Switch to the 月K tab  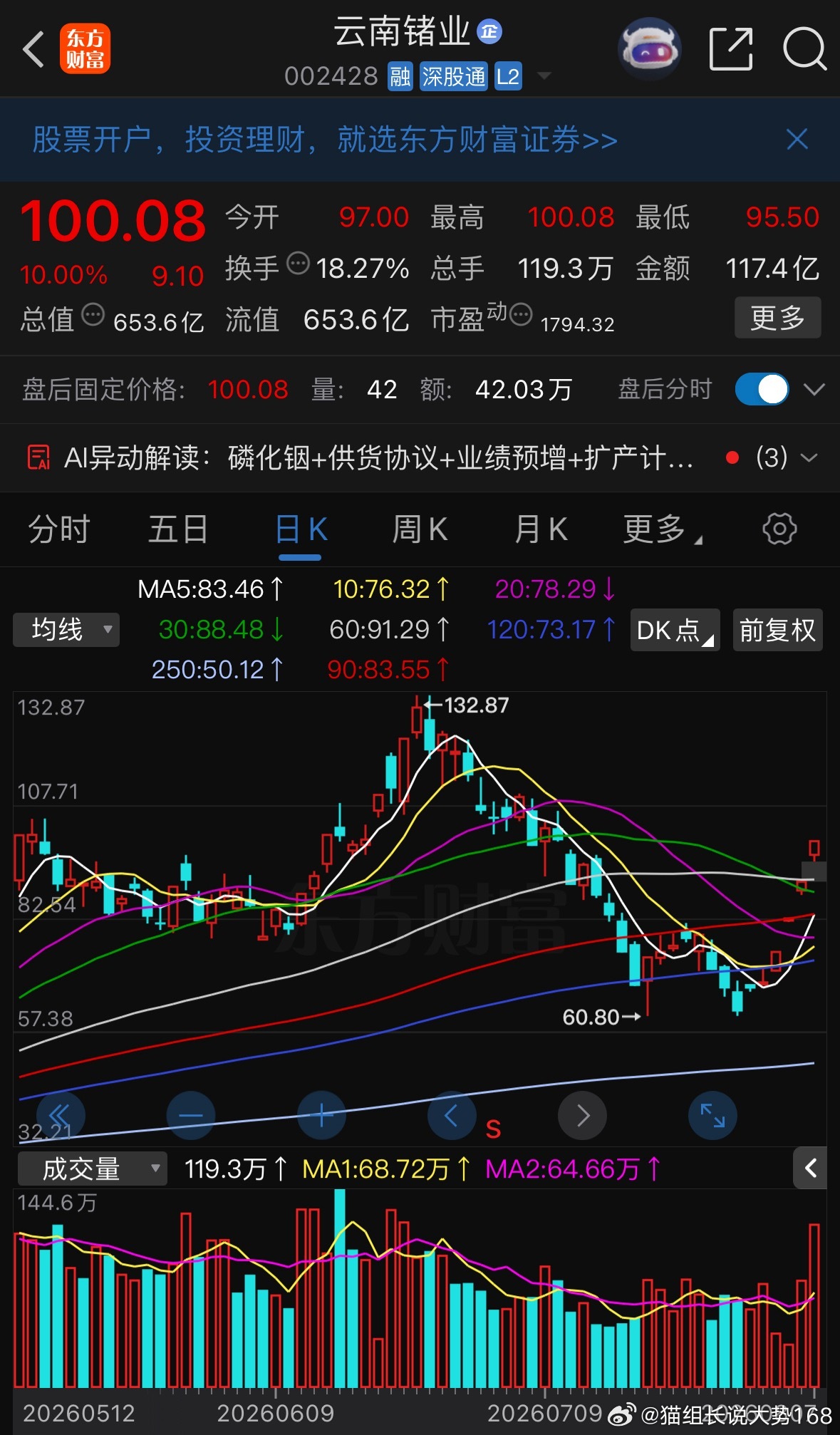click(541, 529)
